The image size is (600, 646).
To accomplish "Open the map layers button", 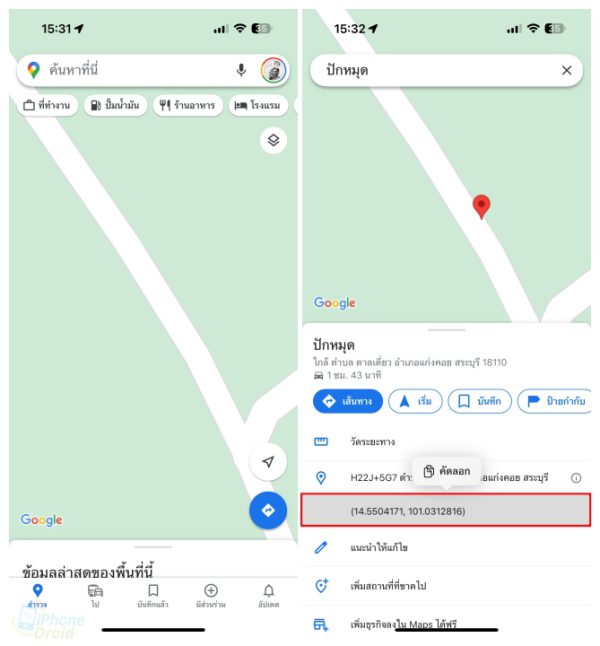I will (273, 140).
